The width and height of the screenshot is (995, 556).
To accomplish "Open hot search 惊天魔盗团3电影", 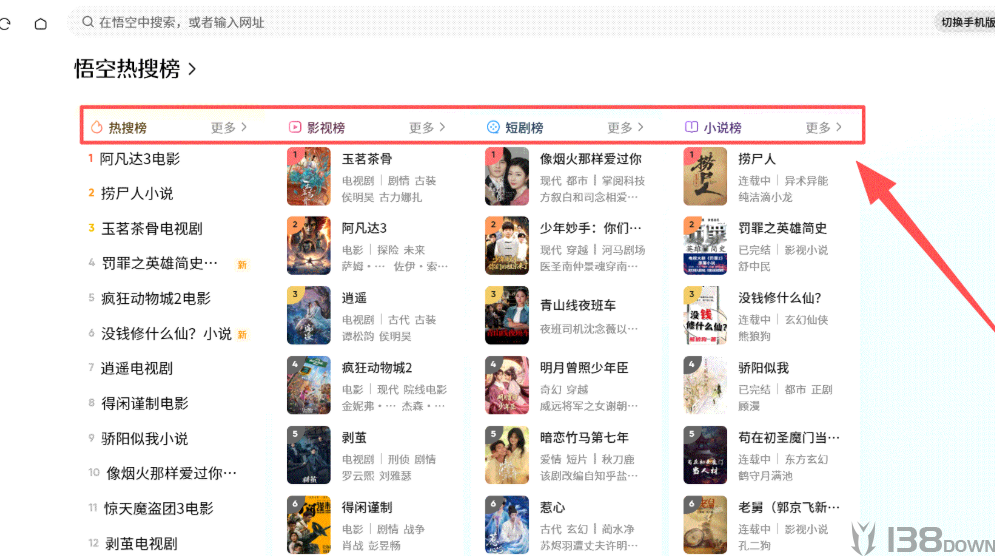I will pyautogui.click(x=159, y=508).
